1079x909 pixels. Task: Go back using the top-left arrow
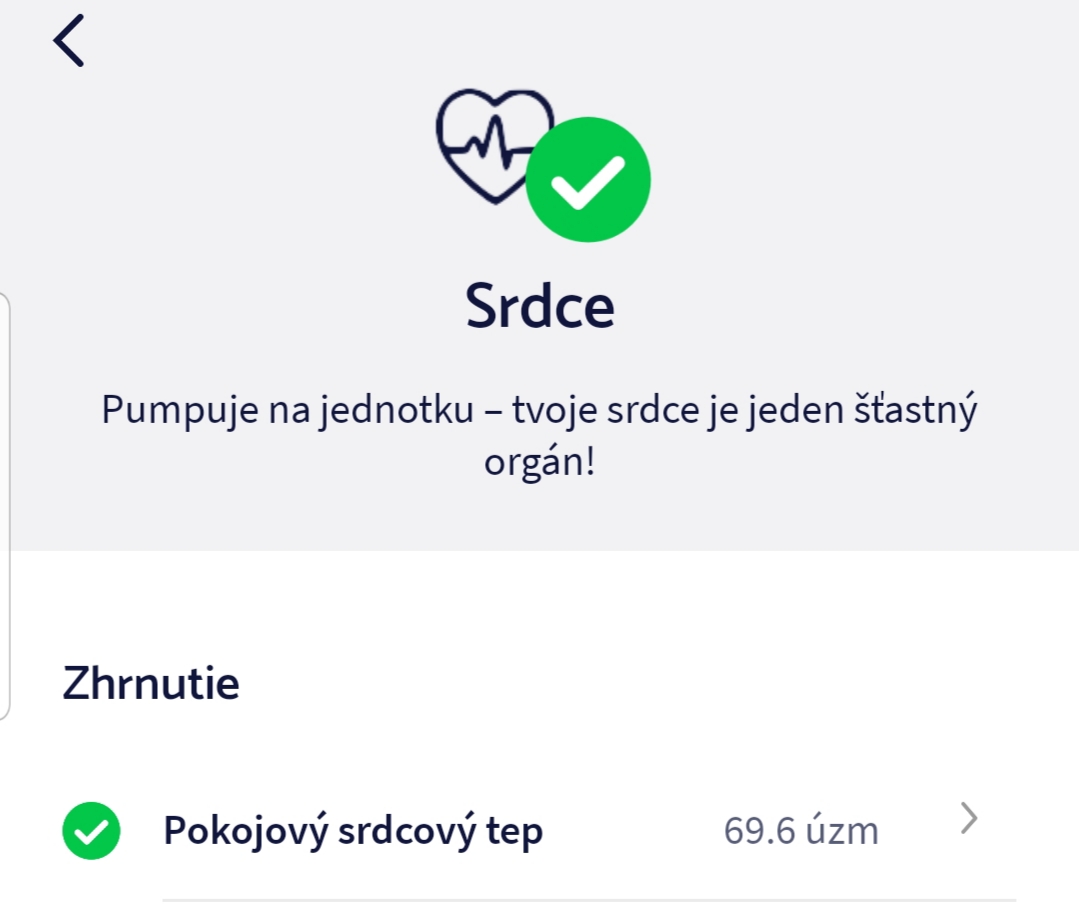point(68,41)
